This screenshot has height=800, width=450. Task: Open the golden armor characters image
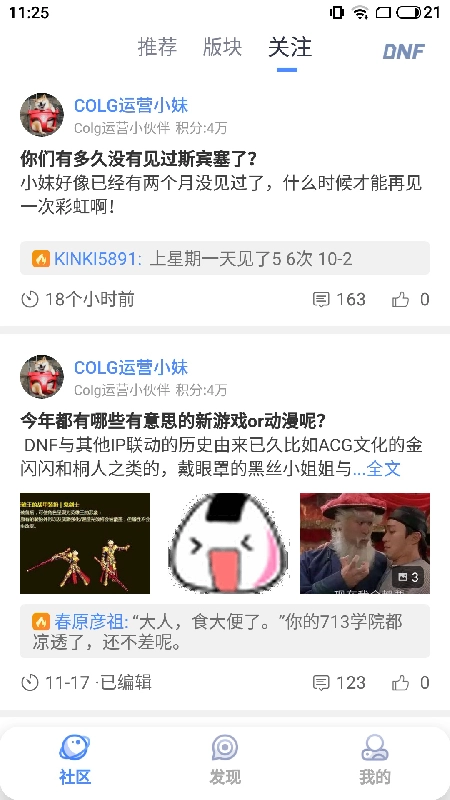pos(85,543)
